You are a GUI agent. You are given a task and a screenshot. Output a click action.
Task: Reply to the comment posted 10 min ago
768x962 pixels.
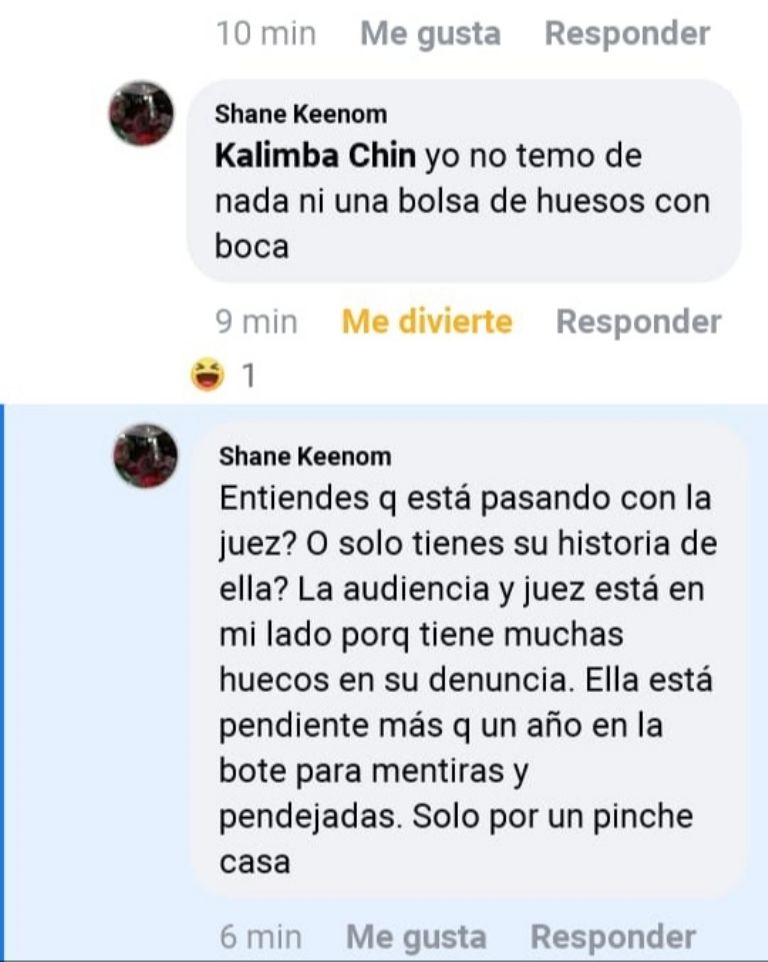coord(627,33)
